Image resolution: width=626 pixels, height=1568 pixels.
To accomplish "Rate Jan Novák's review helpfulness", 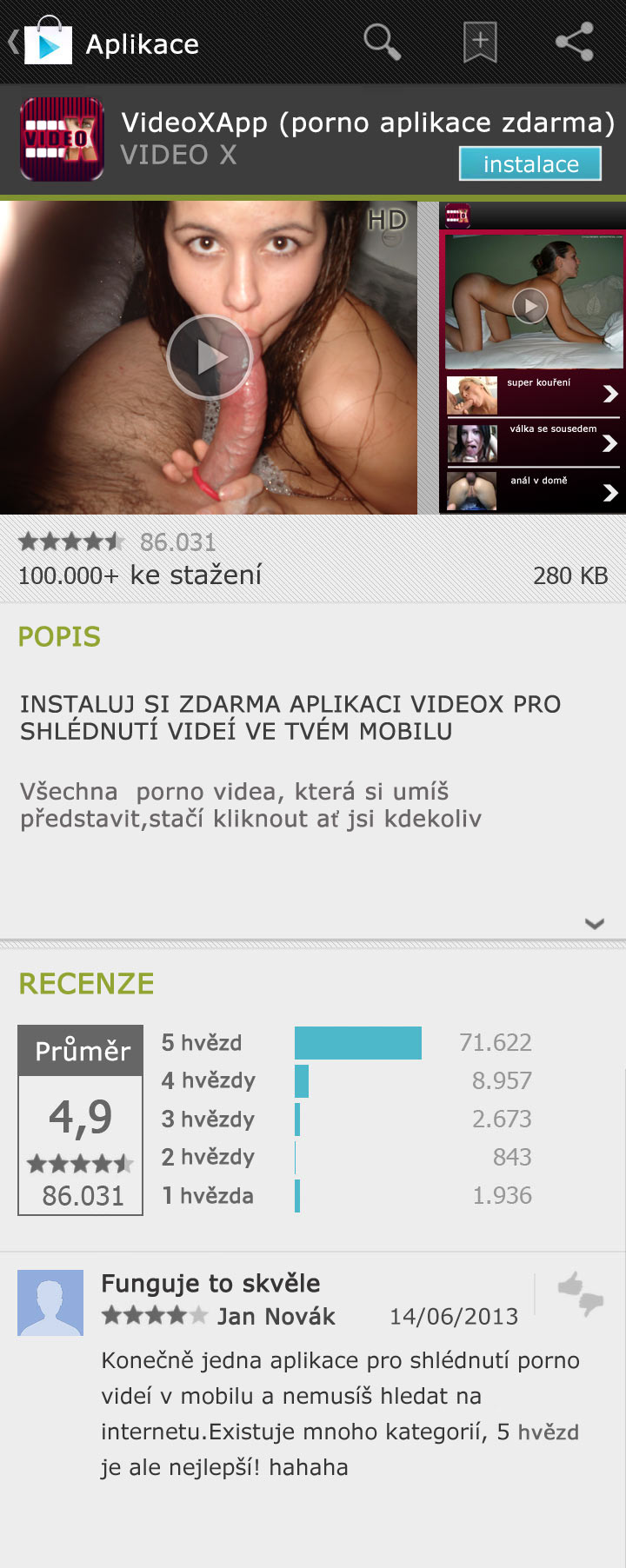I will coord(580,1293).
